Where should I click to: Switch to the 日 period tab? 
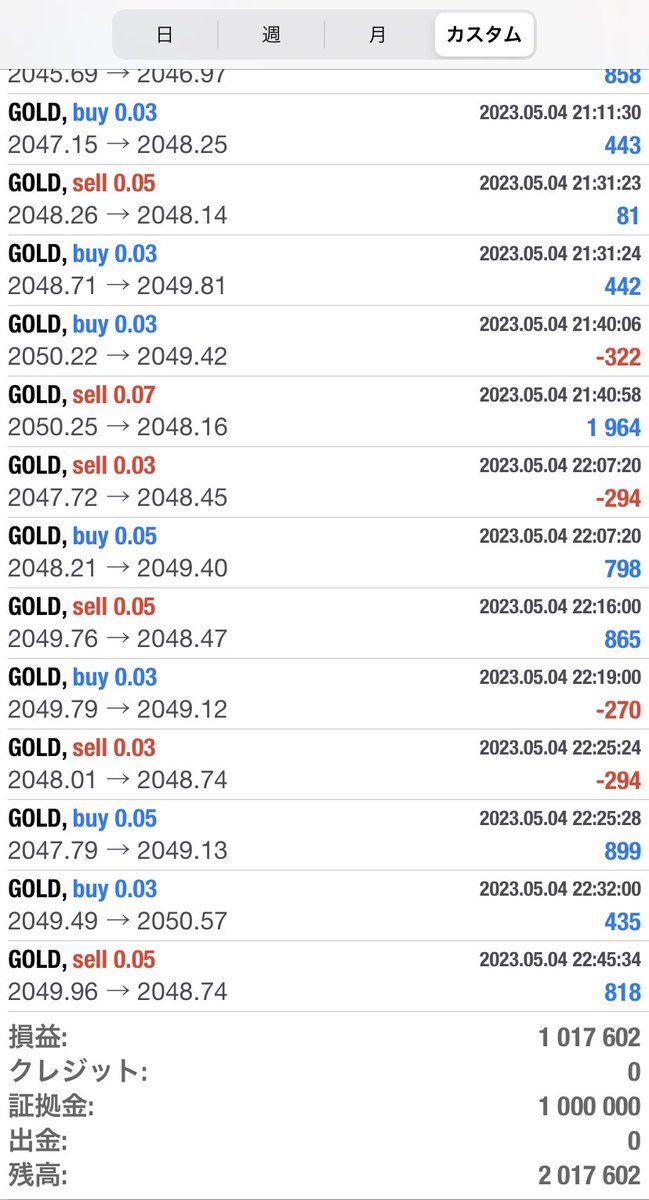(165, 35)
